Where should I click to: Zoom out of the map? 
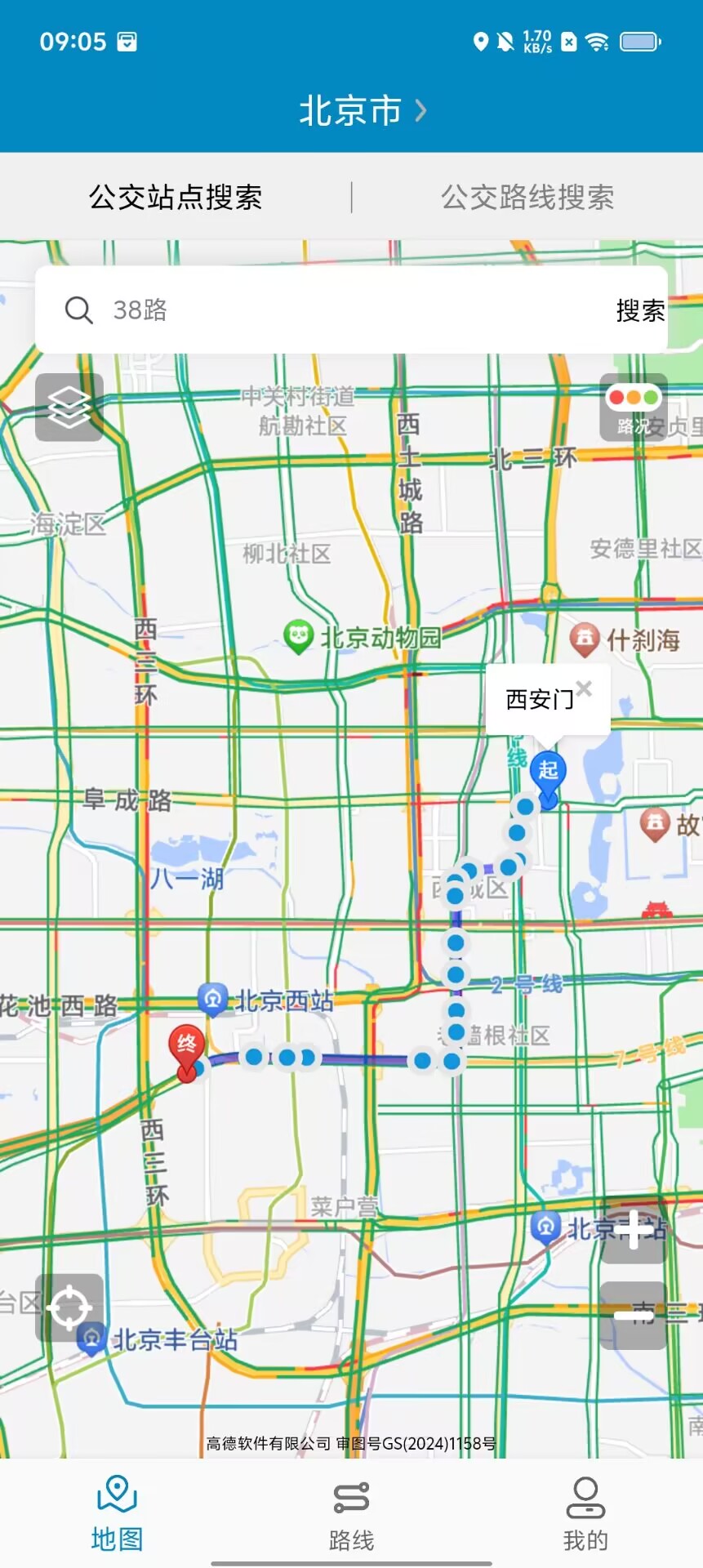634,1315
